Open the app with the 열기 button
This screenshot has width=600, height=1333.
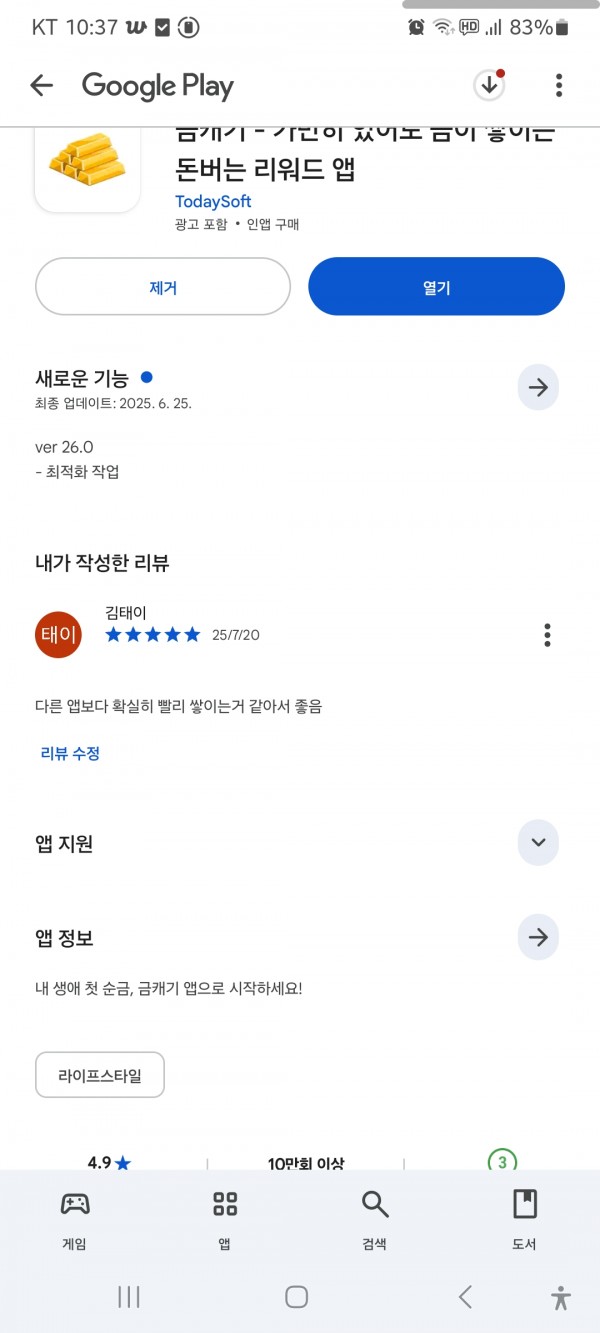tap(436, 287)
